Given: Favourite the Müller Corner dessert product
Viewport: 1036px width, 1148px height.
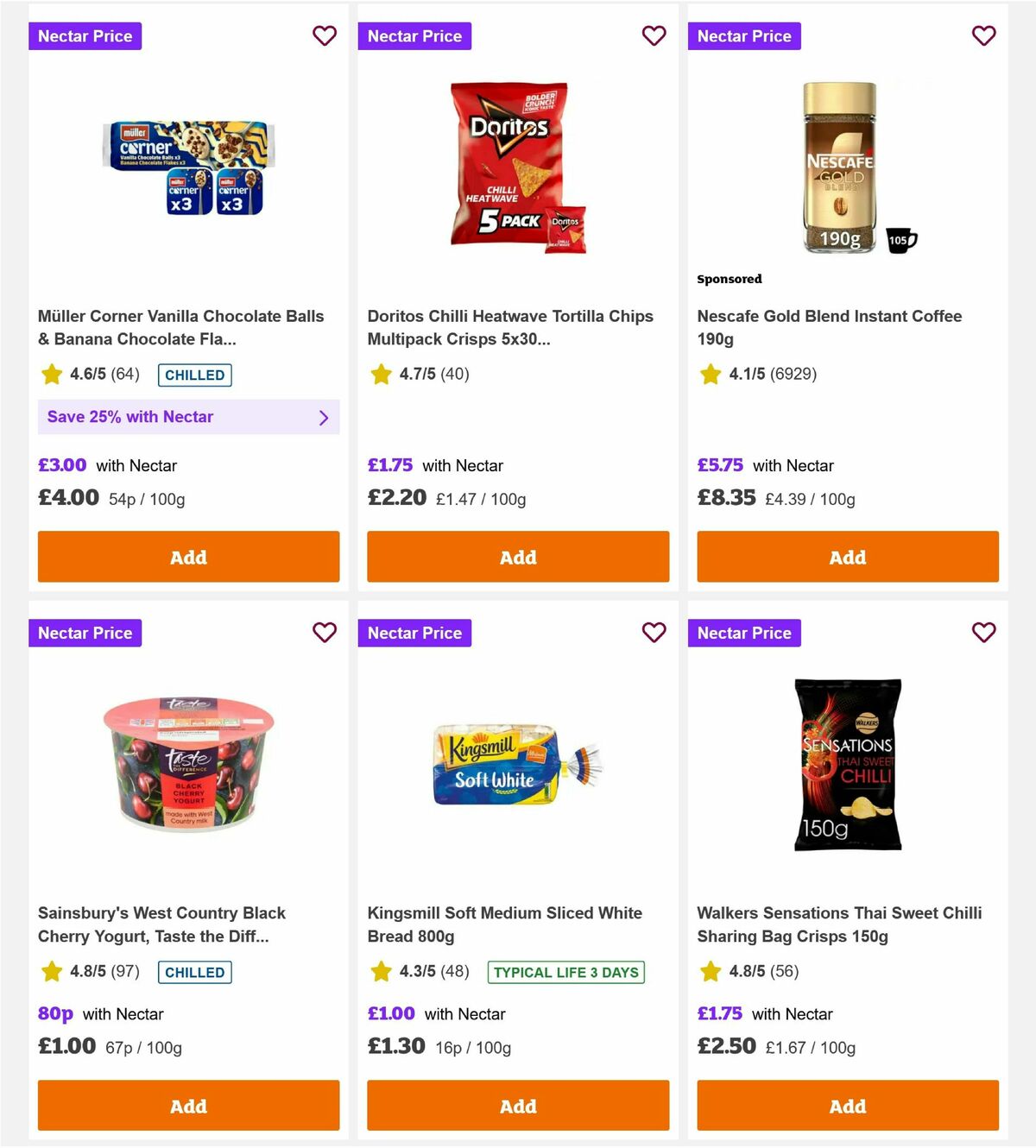Looking at the screenshot, I should [x=325, y=36].
